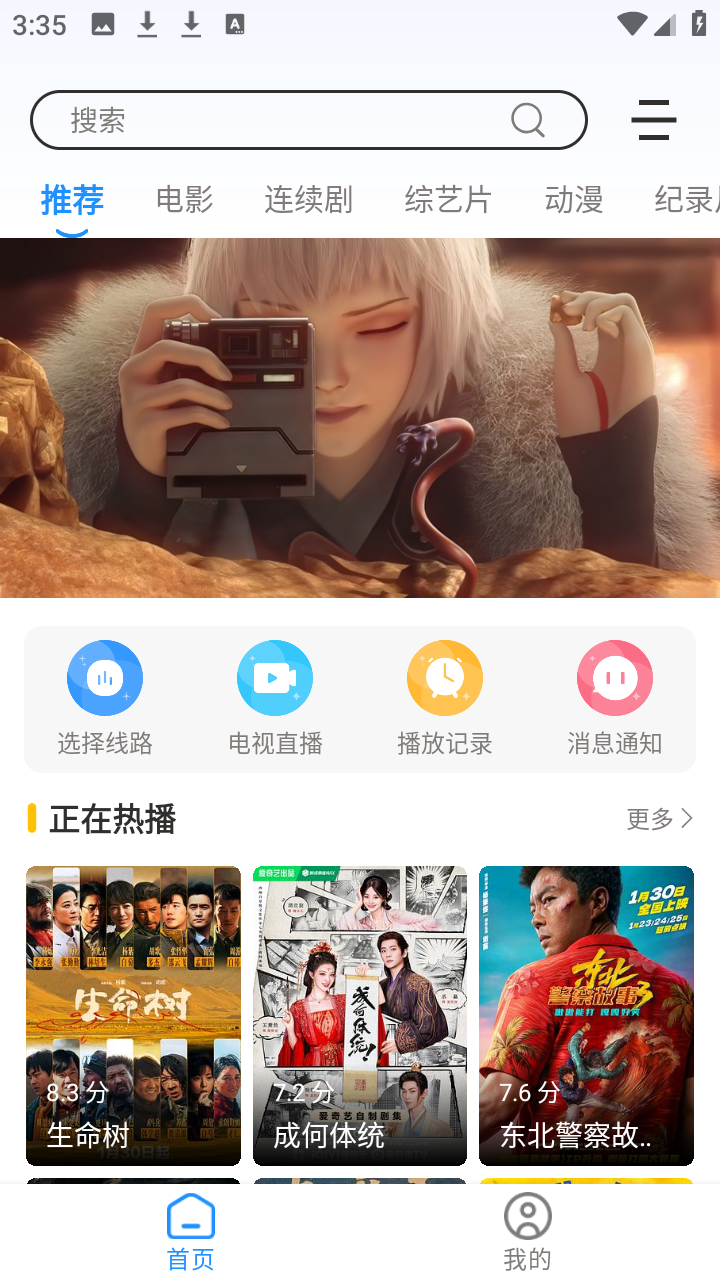Tap the magnifier search icon

click(x=528, y=121)
